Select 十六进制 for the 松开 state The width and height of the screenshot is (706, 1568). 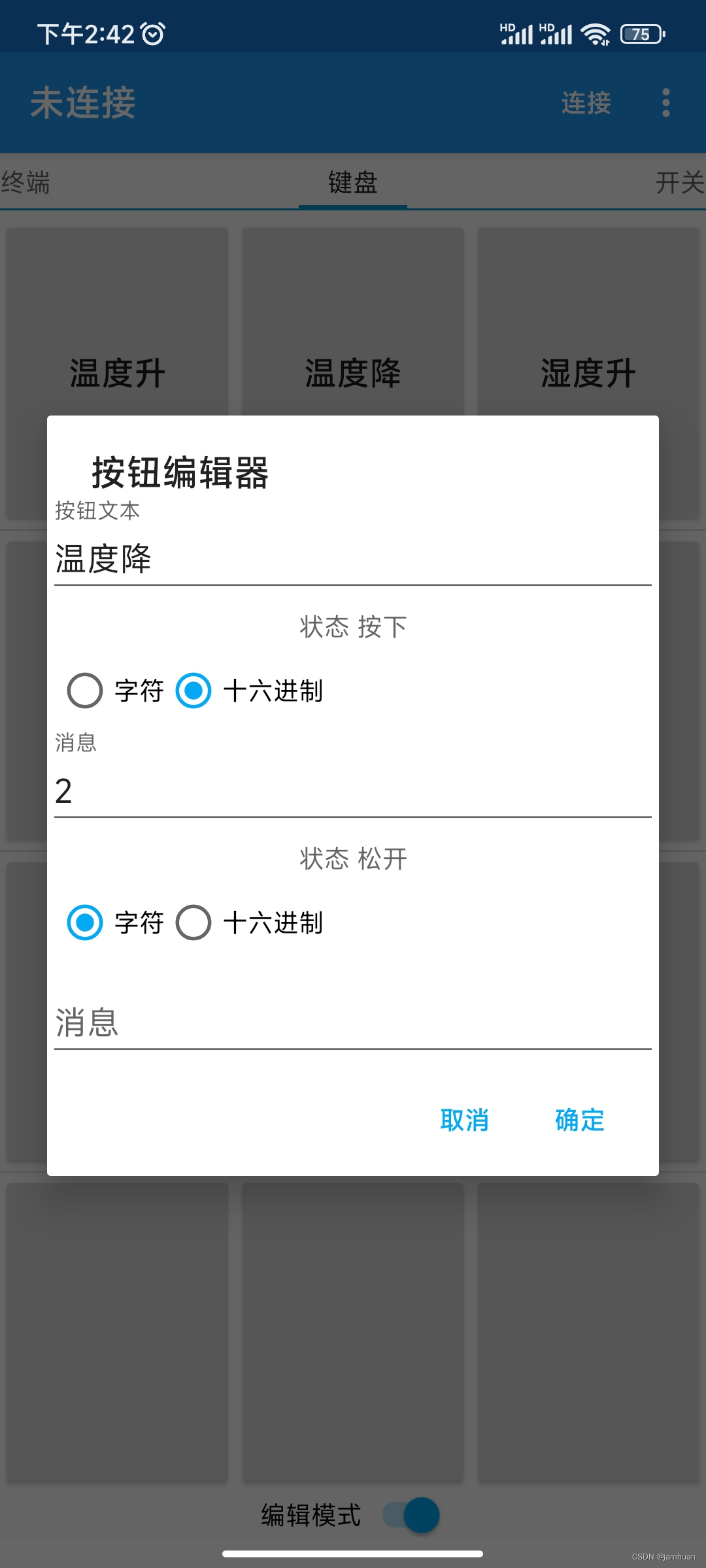coord(249,923)
